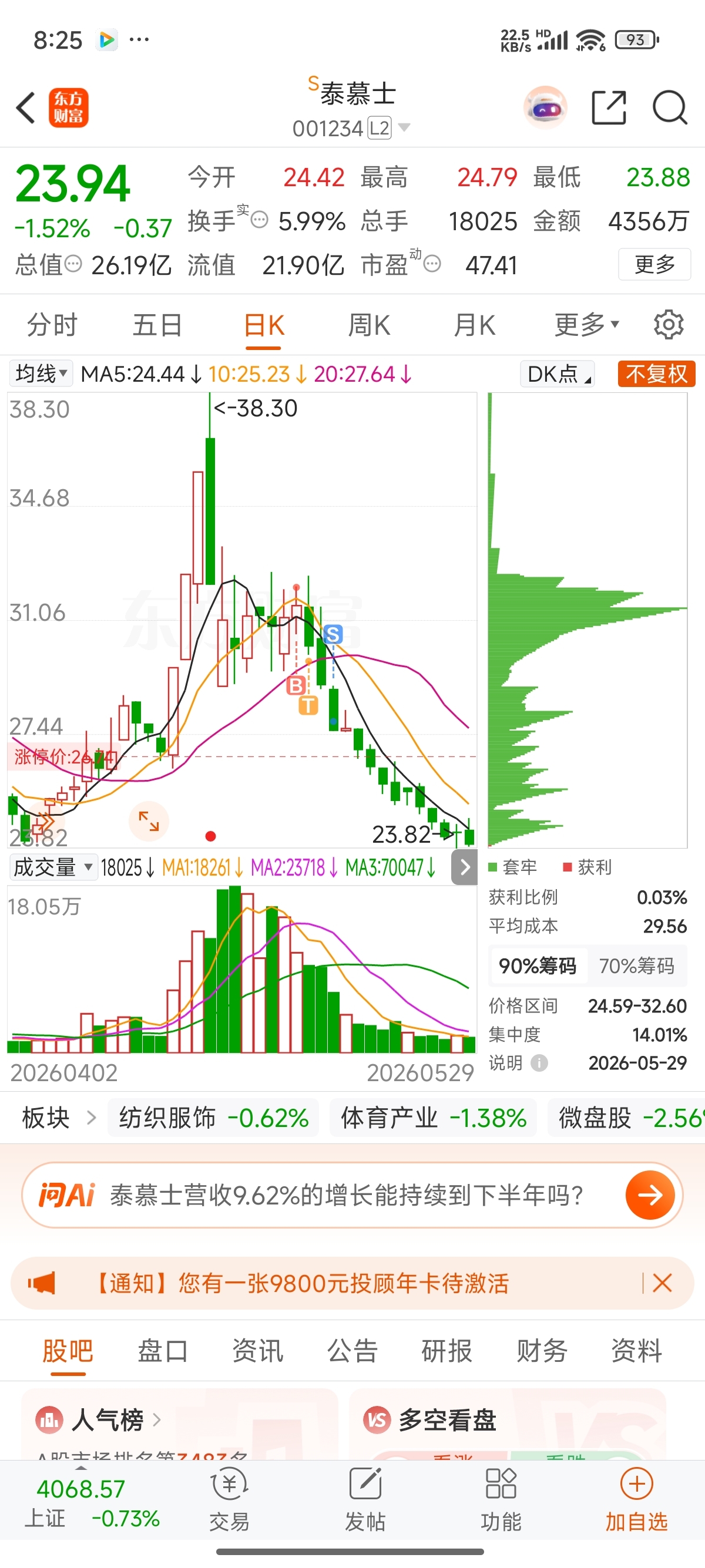The height and width of the screenshot is (1568, 705).
Task: Open 纺织服饰 sector chip
Action: [x=213, y=1118]
